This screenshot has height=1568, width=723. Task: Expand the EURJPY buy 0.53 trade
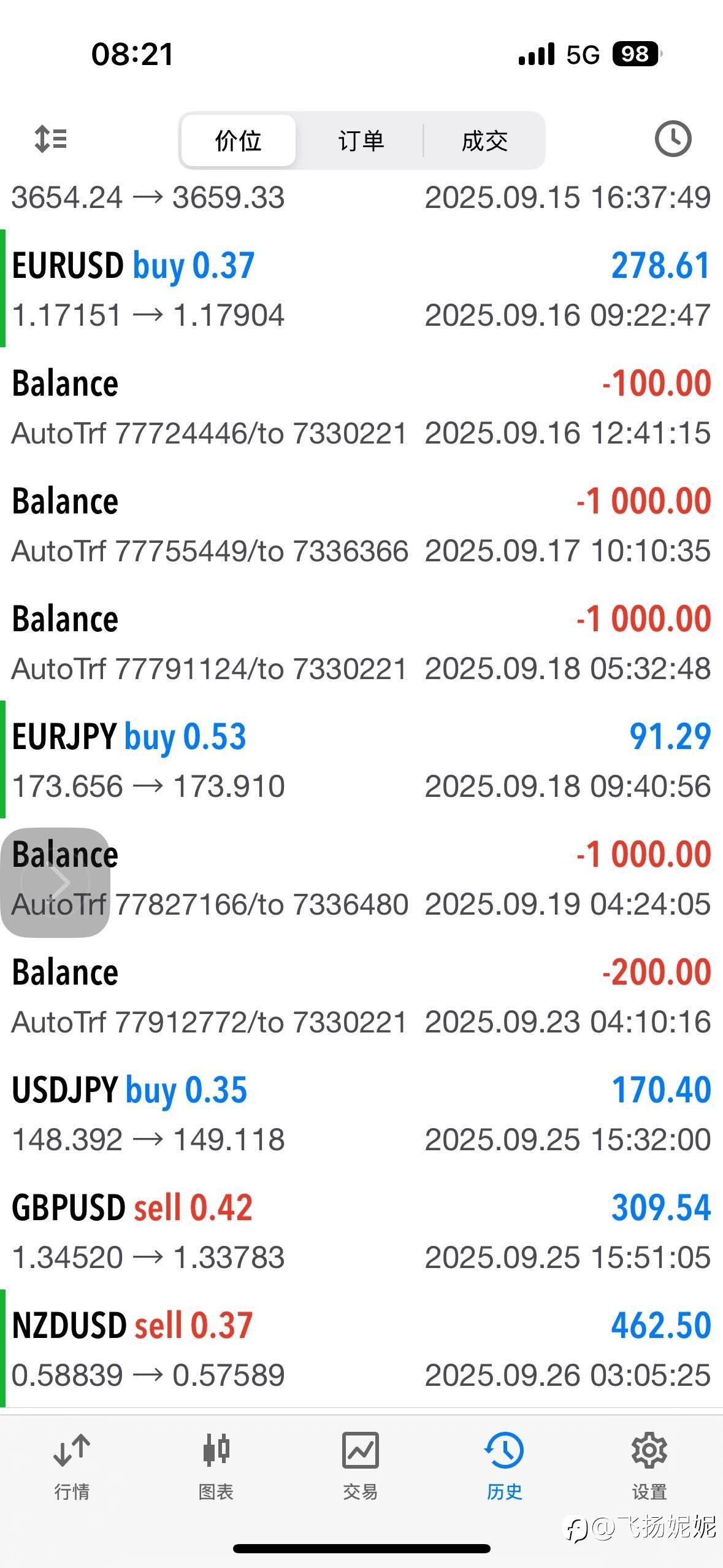tap(361, 760)
